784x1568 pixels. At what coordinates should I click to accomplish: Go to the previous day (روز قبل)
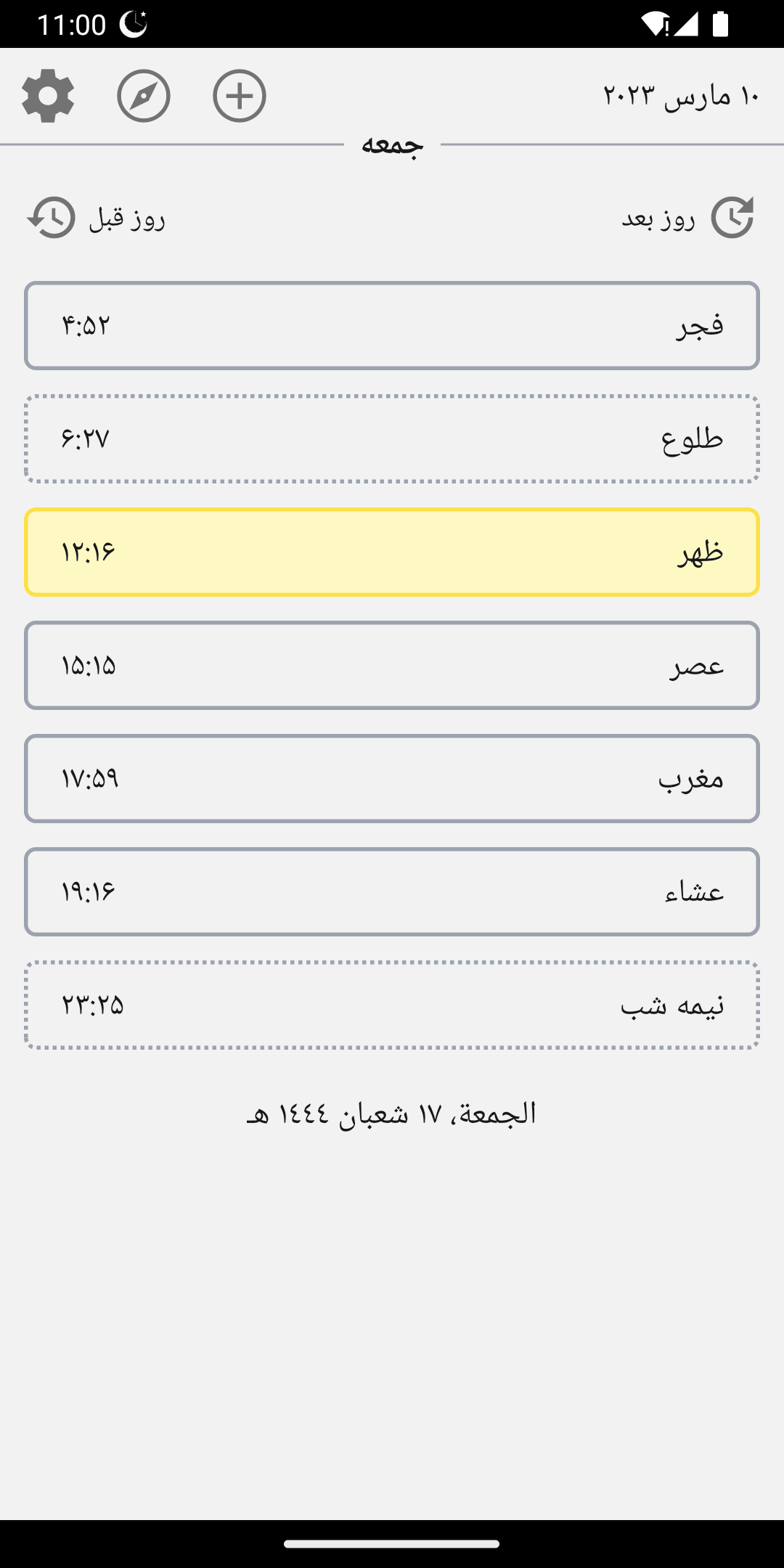96,218
